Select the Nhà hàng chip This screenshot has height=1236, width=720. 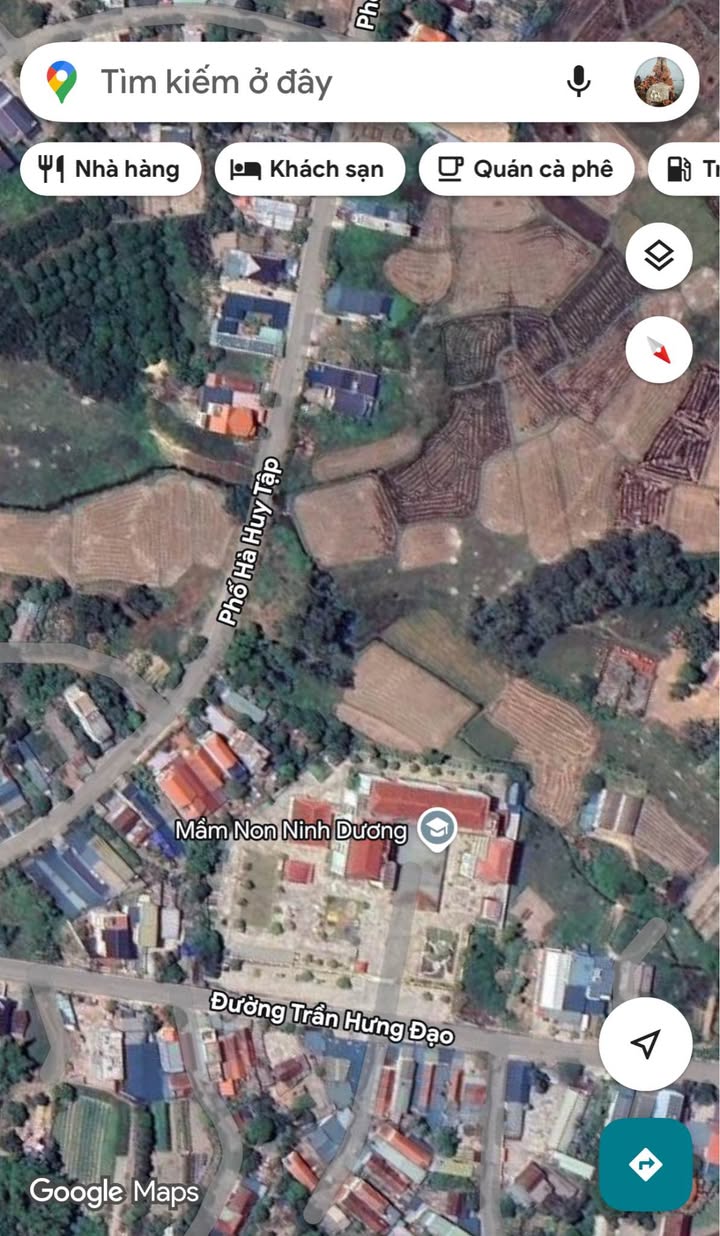coord(110,169)
